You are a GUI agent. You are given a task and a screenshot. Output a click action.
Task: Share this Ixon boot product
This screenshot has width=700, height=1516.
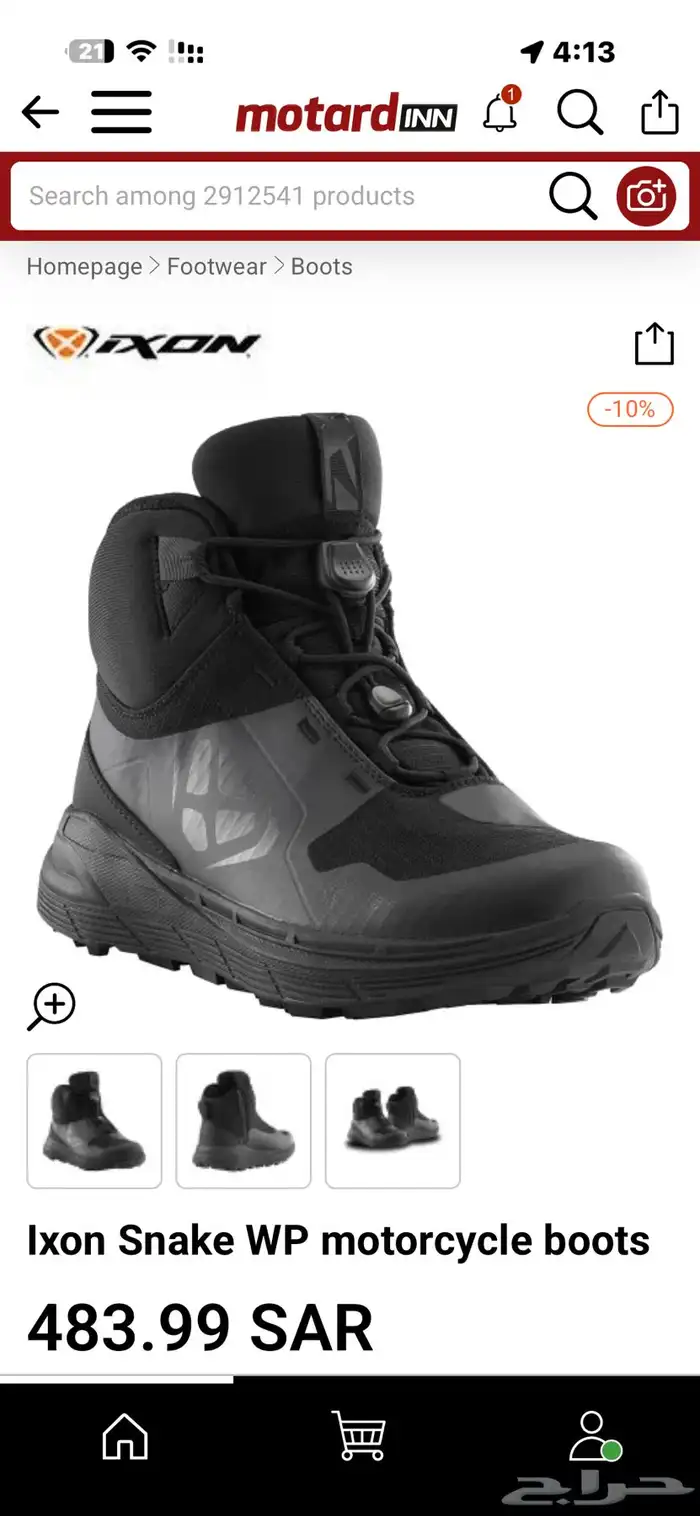click(654, 344)
